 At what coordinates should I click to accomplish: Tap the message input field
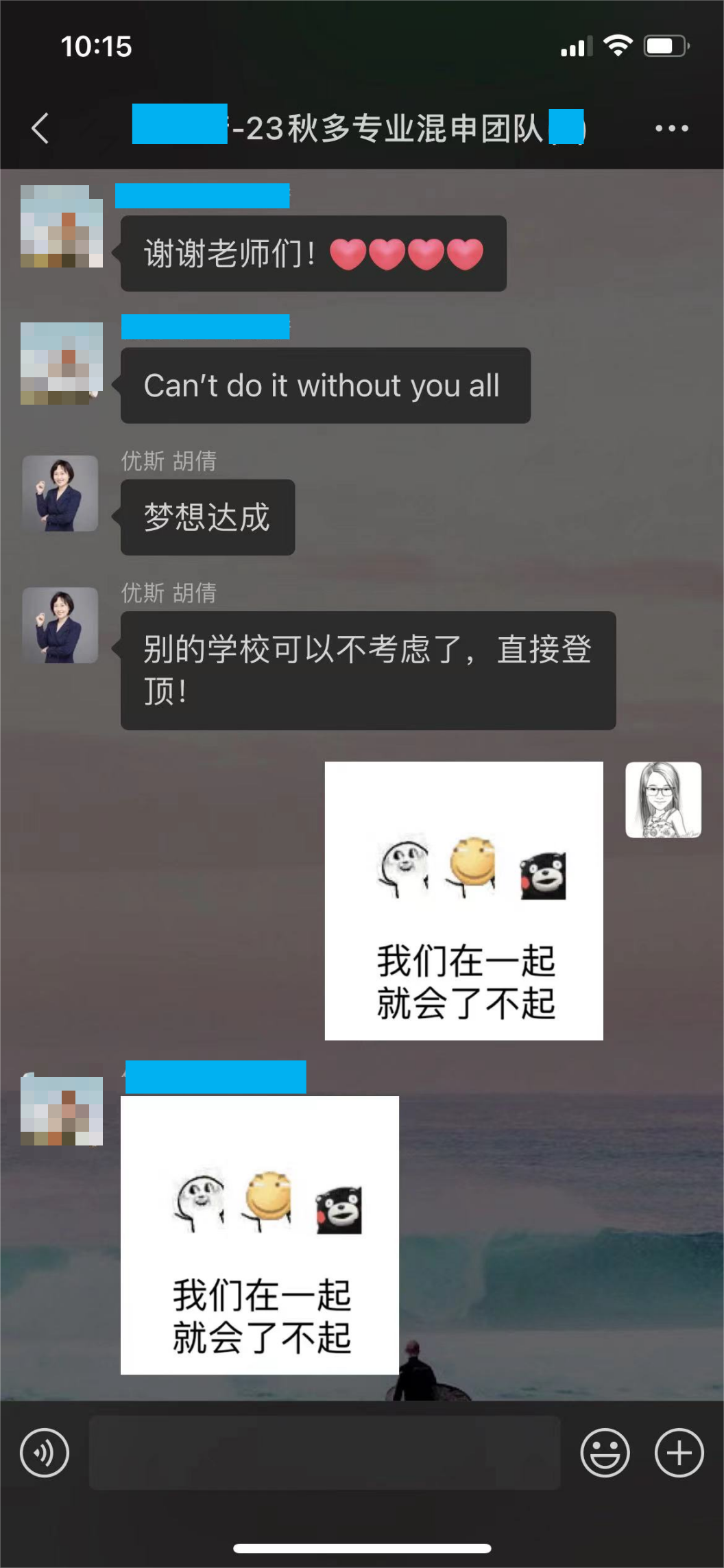point(324,1452)
